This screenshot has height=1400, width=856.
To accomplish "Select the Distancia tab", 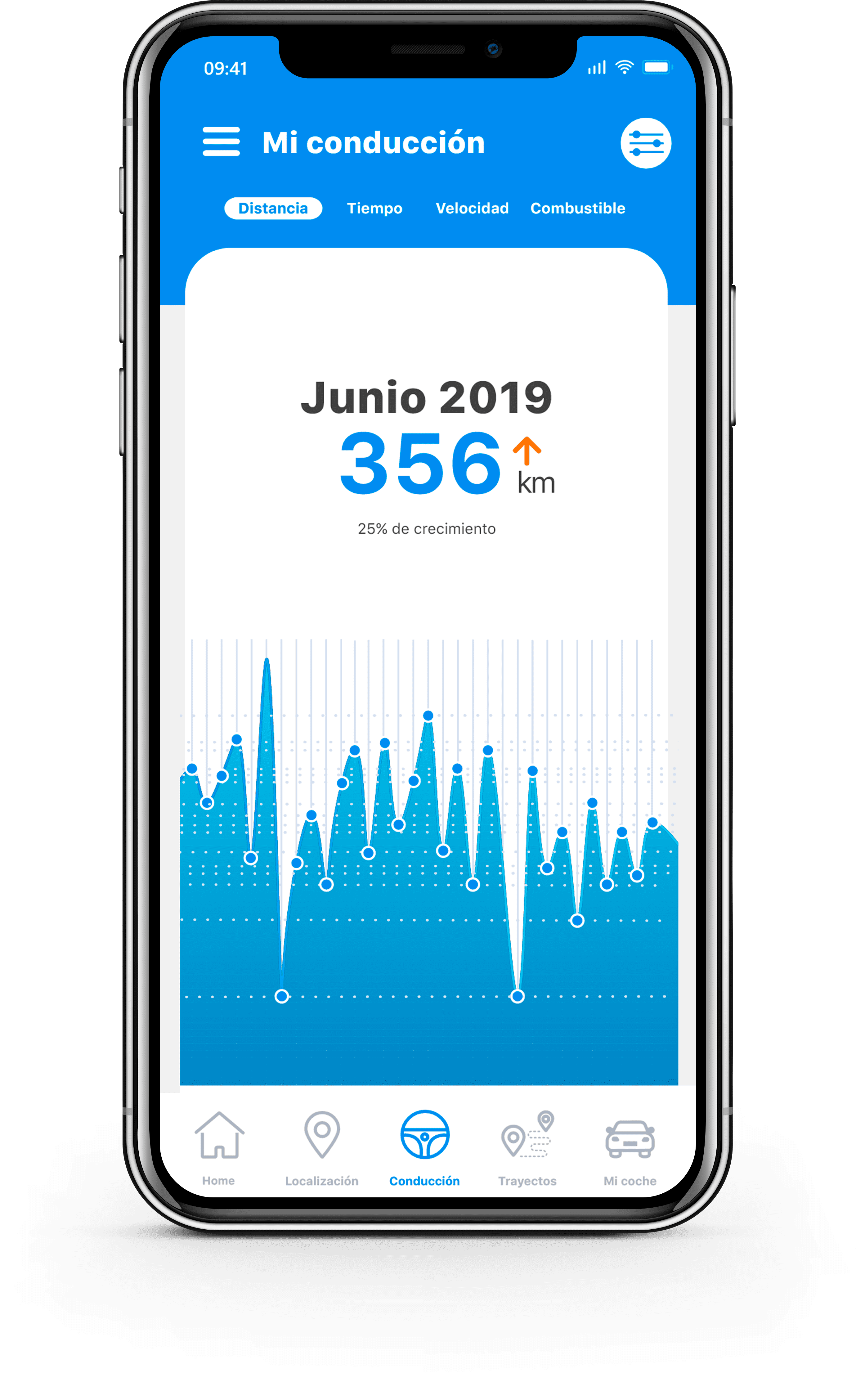I will point(273,209).
